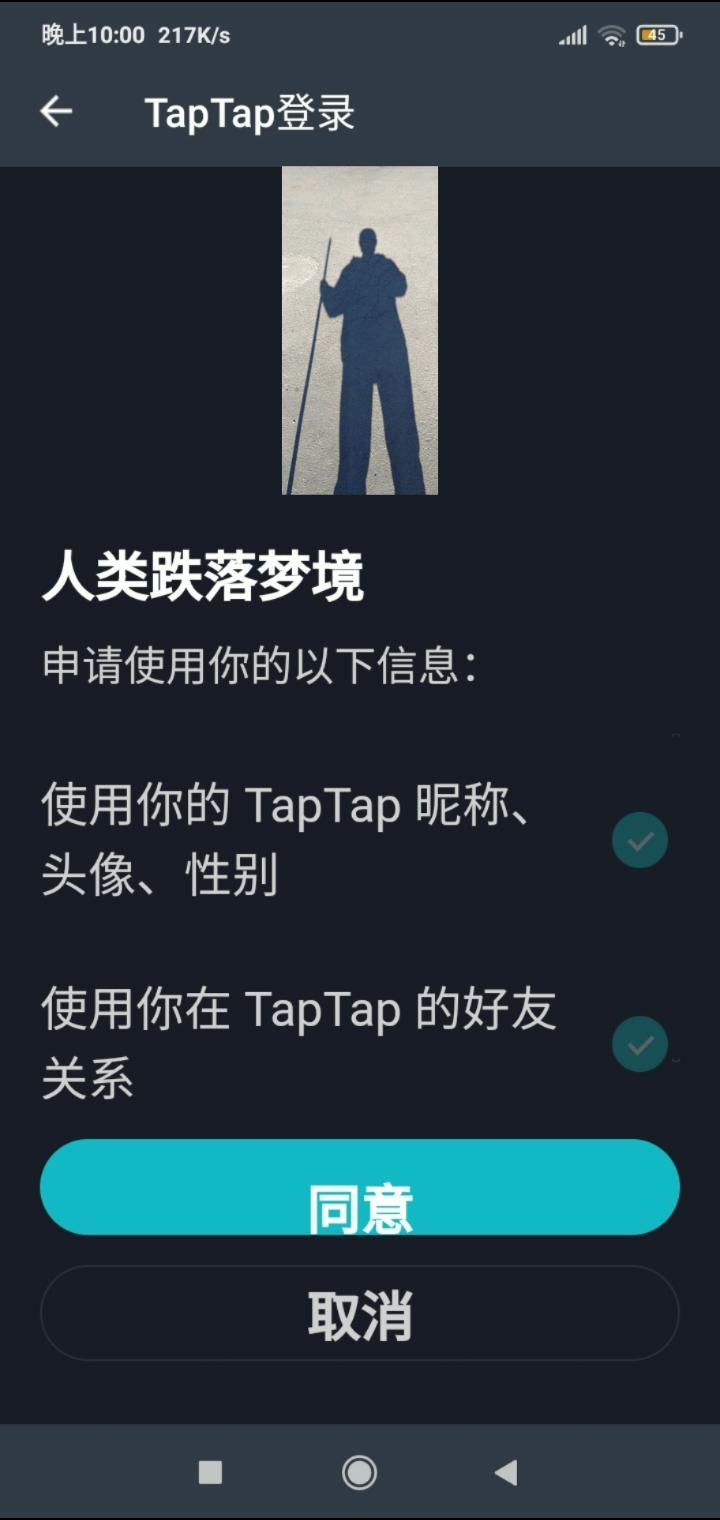Screen dimensions: 720x1520
Task: Tap the home circle navigation icon
Action: tap(359, 1473)
